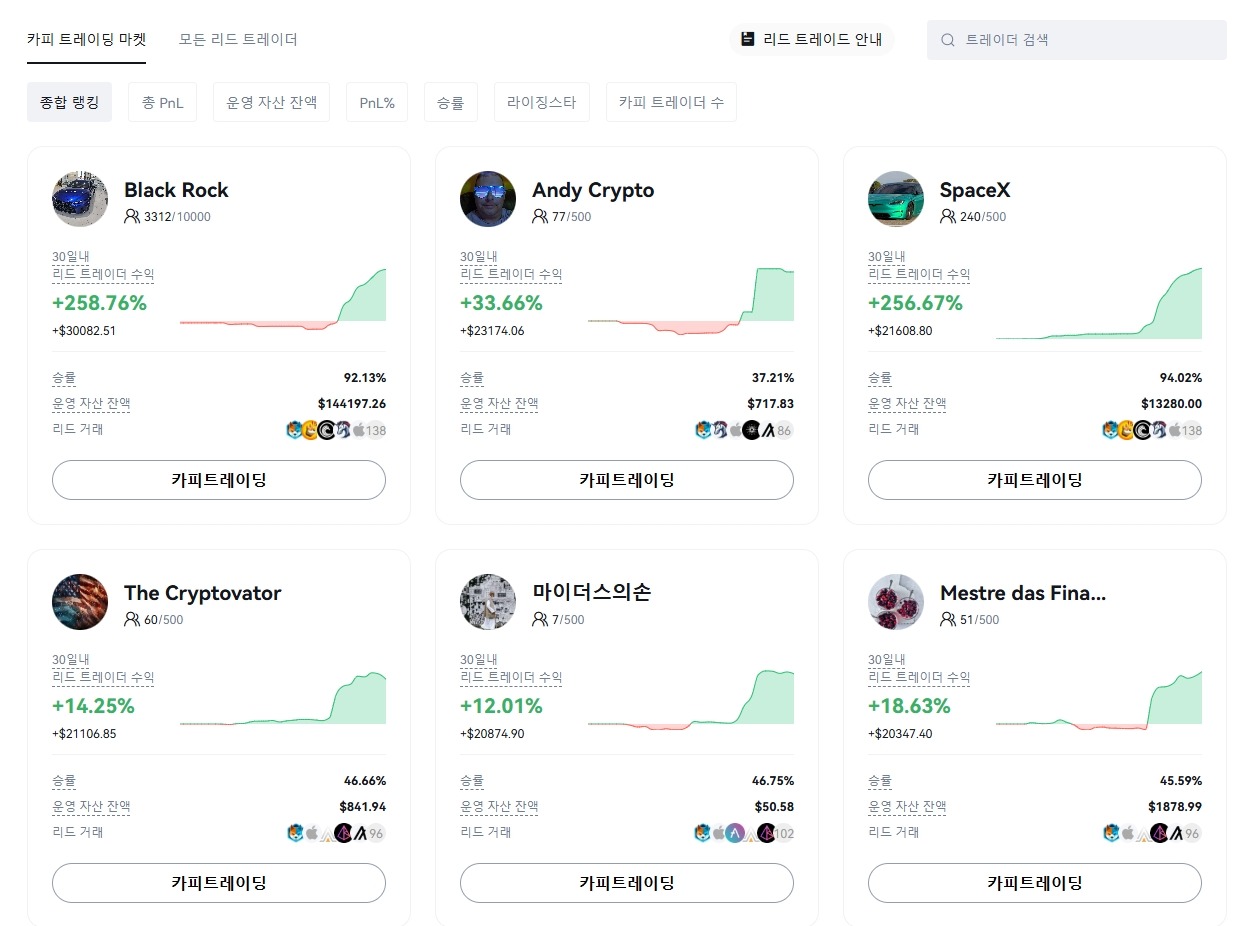
Task: Choose the 운영 자산 잔액 filter
Action: pyautogui.click(x=271, y=102)
